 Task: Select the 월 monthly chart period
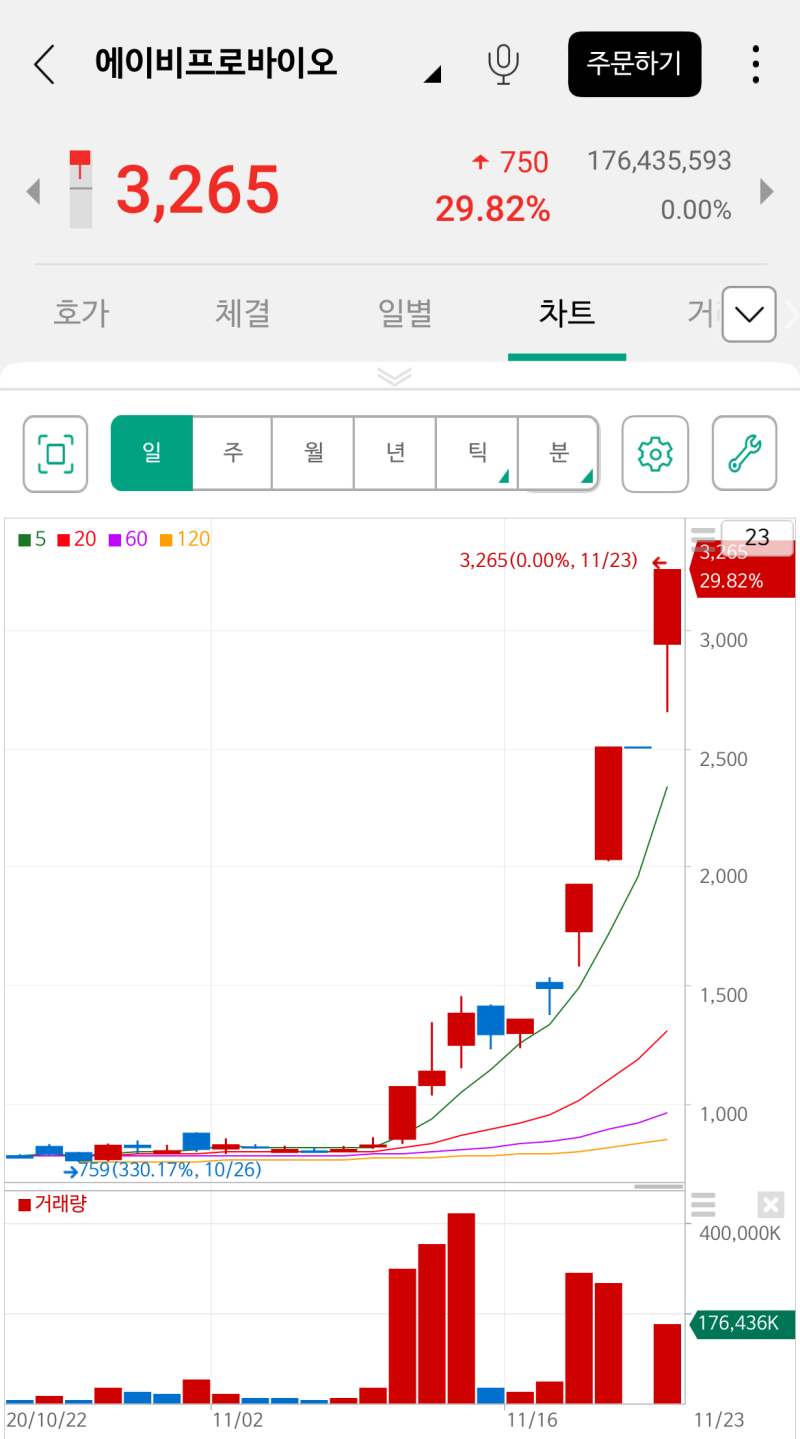click(x=314, y=454)
